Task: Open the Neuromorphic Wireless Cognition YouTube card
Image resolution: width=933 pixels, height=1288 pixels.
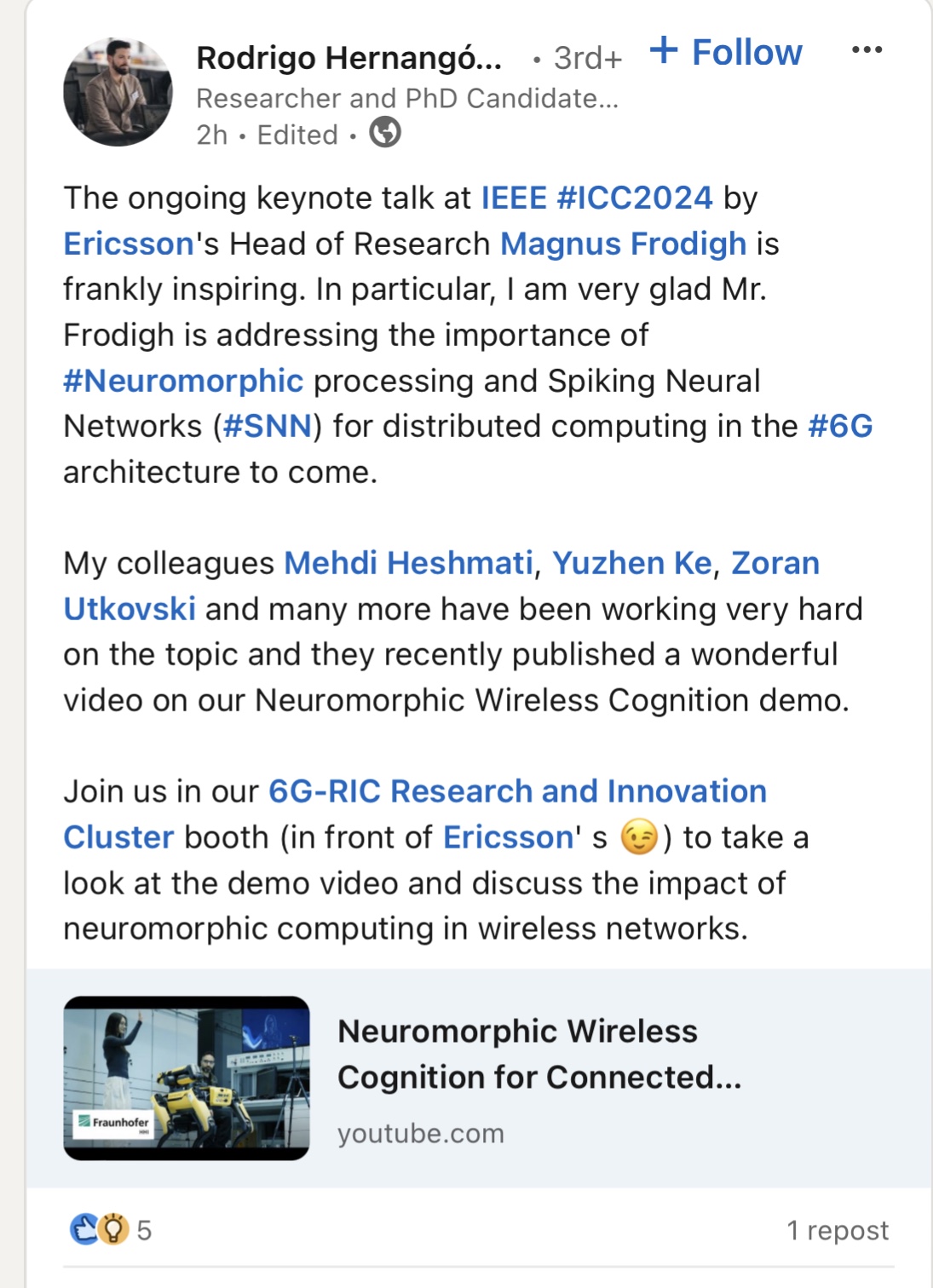Action: pos(477,1078)
